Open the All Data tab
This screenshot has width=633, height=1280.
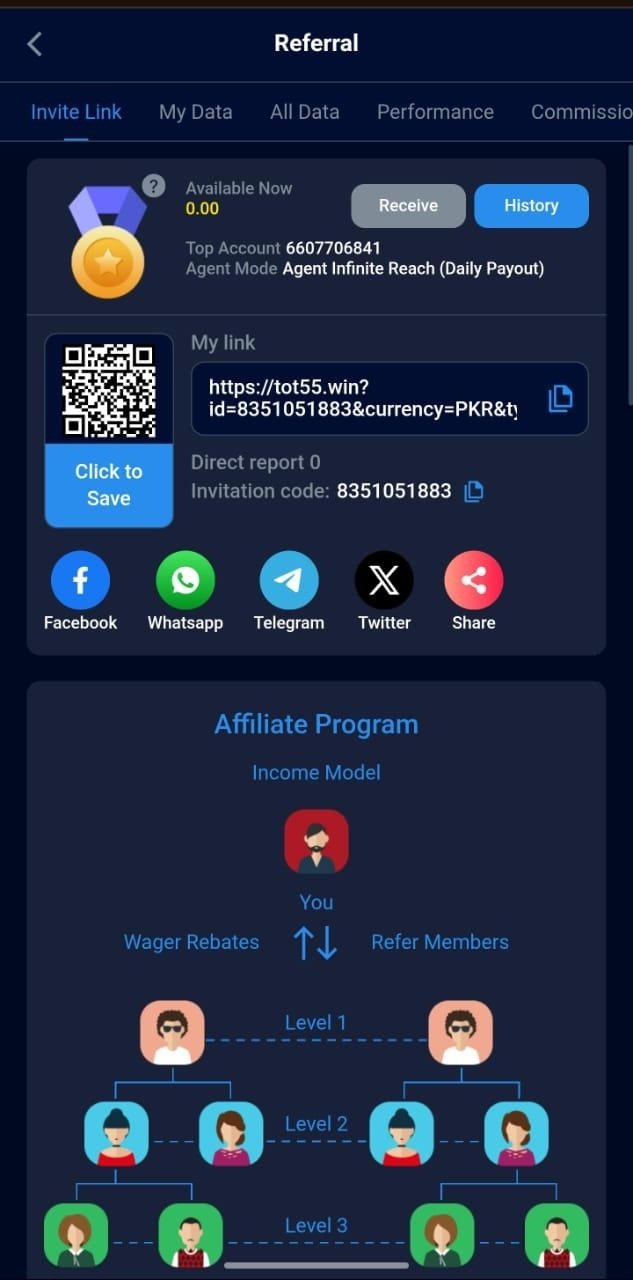304,112
